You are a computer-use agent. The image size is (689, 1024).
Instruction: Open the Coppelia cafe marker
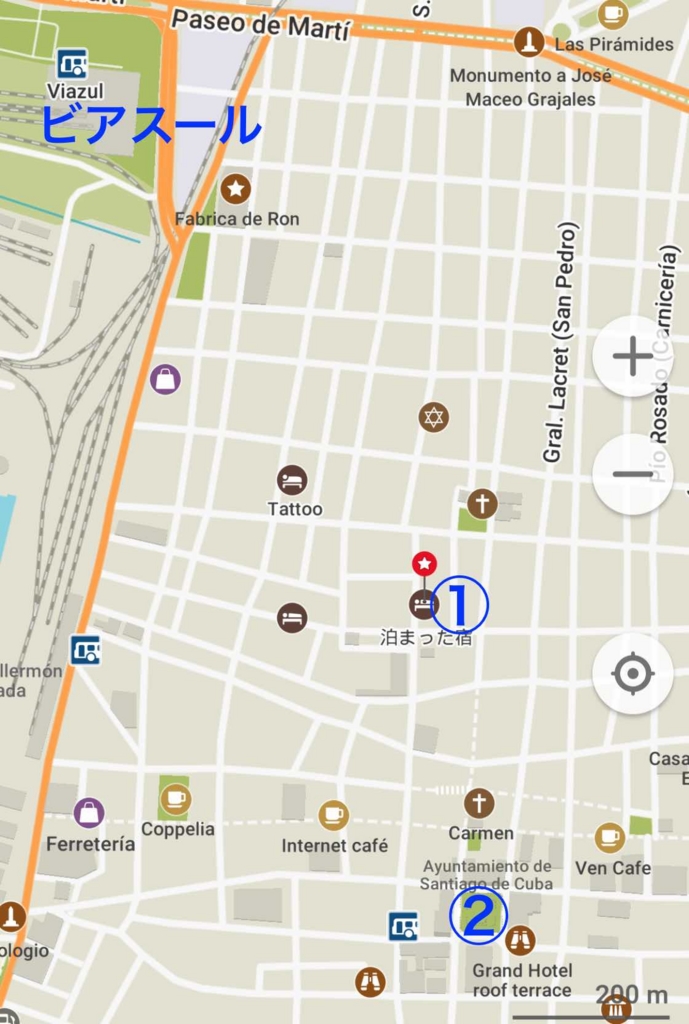(x=176, y=799)
